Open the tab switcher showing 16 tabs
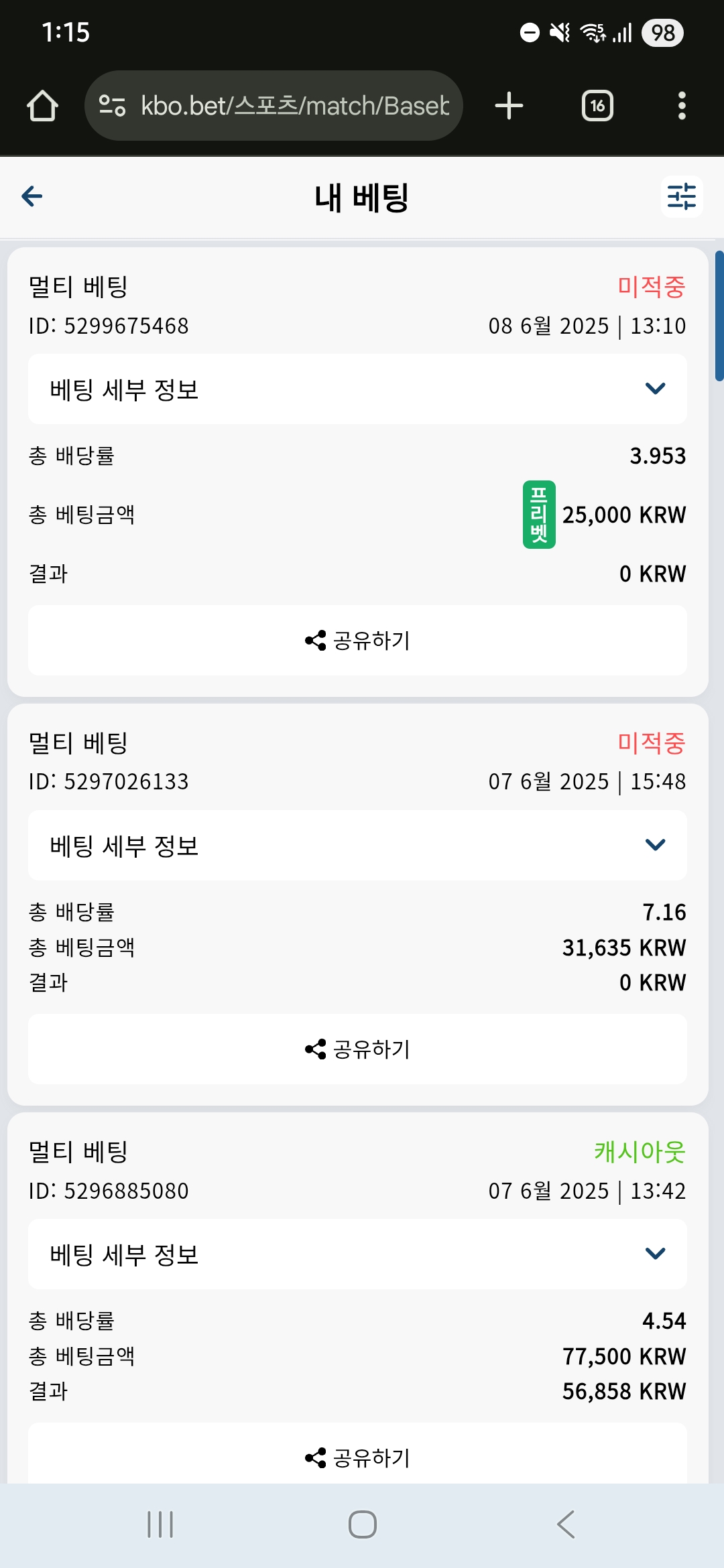Viewport: 724px width, 1568px height. tap(597, 106)
